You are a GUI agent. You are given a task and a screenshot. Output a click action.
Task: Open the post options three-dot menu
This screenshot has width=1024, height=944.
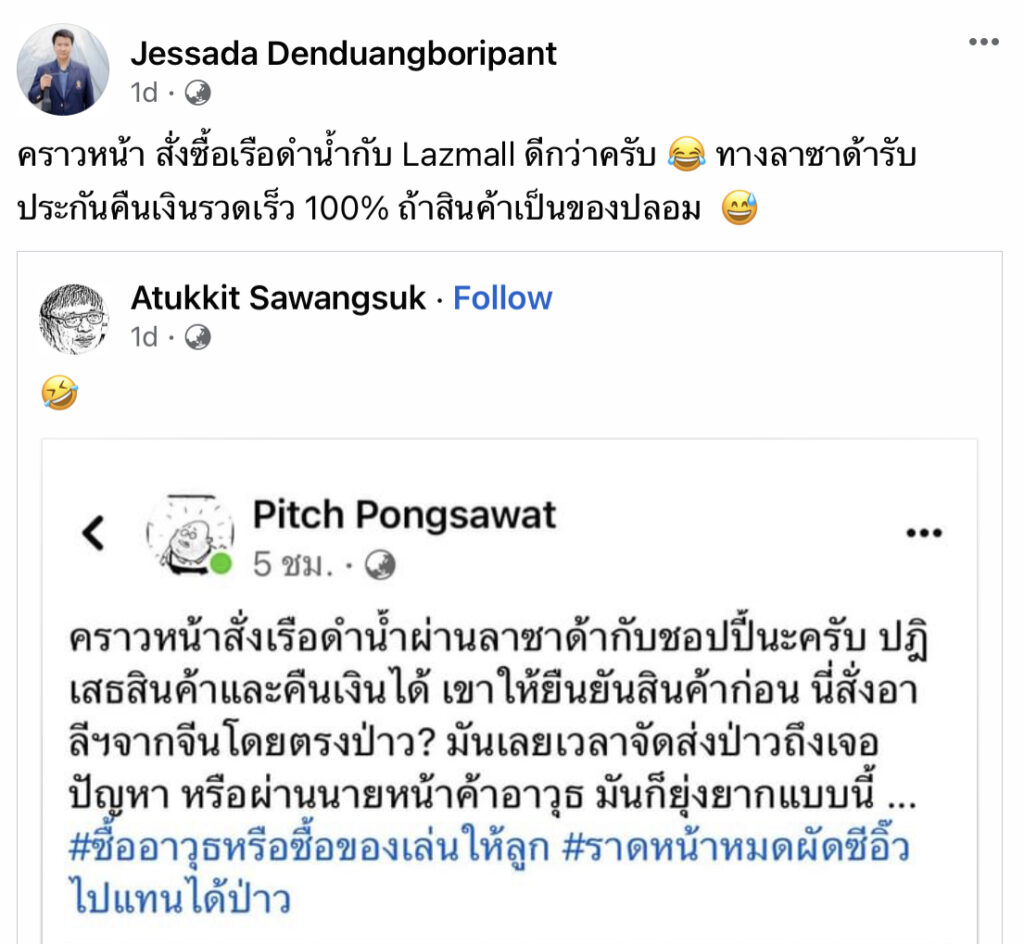click(983, 42)
